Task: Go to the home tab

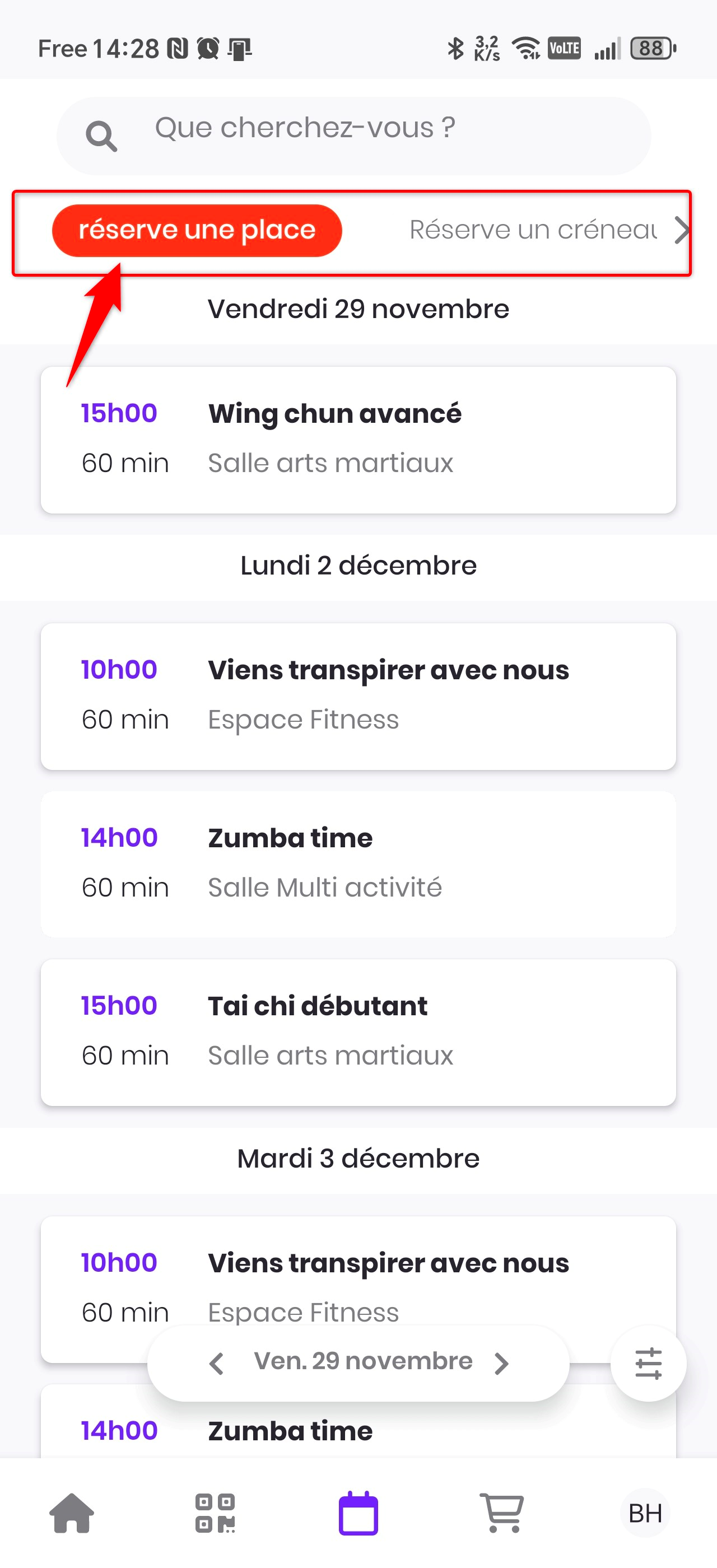Action: pos(72,1513)
